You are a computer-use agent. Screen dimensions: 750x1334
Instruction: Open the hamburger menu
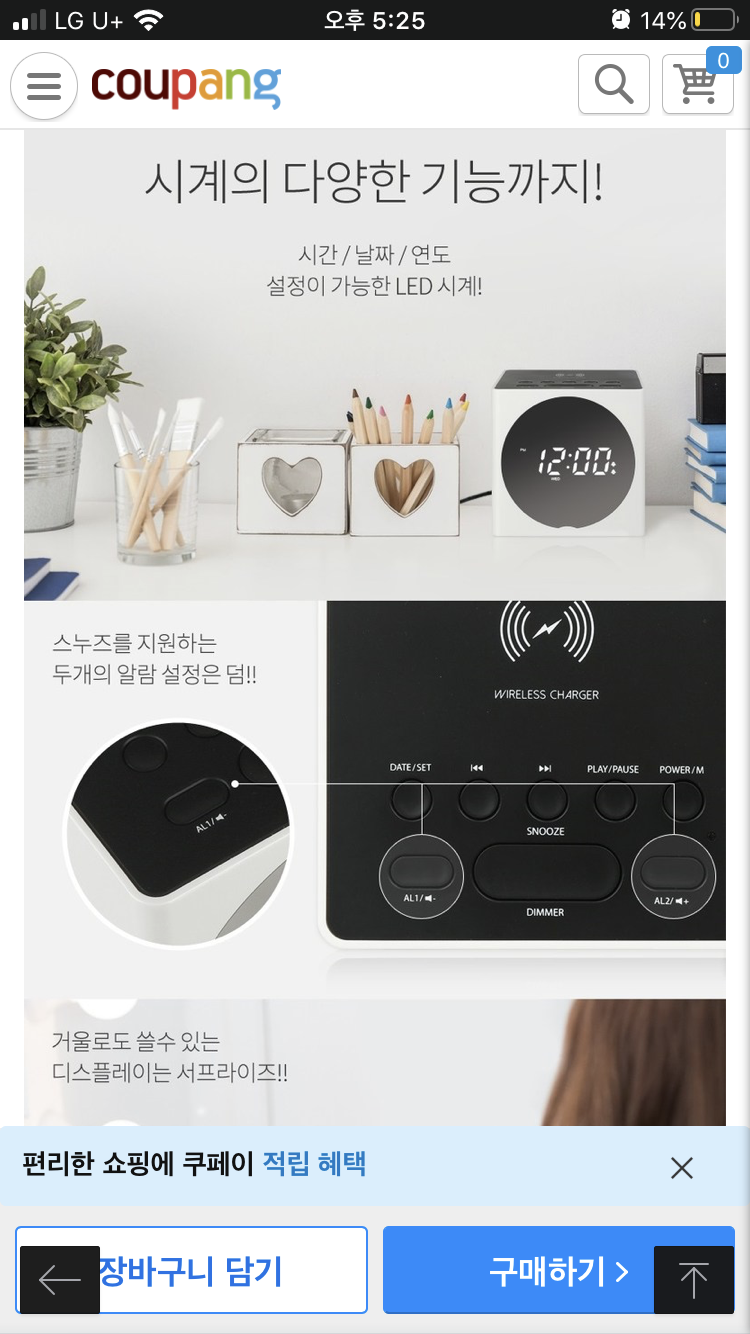[44, 86]
